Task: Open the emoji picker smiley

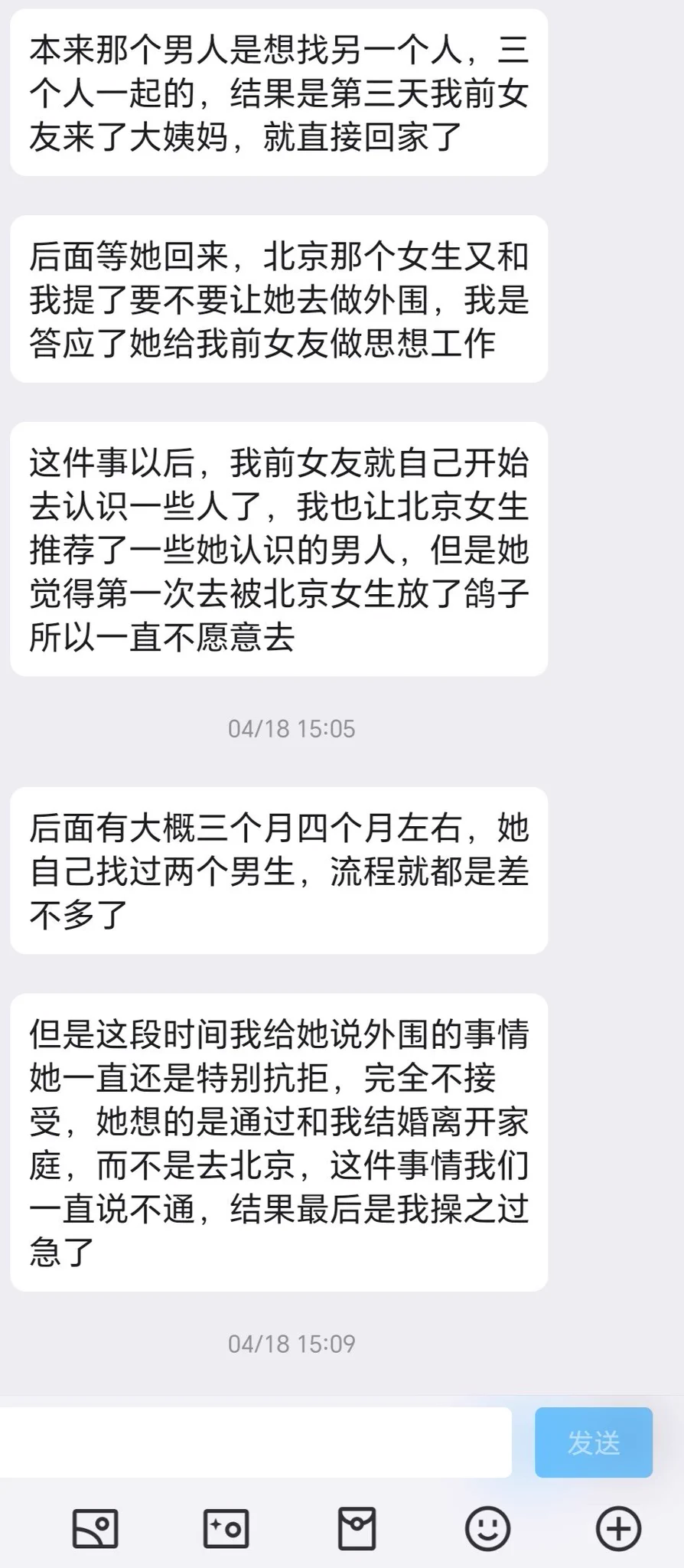Action: click(487, 1529)
